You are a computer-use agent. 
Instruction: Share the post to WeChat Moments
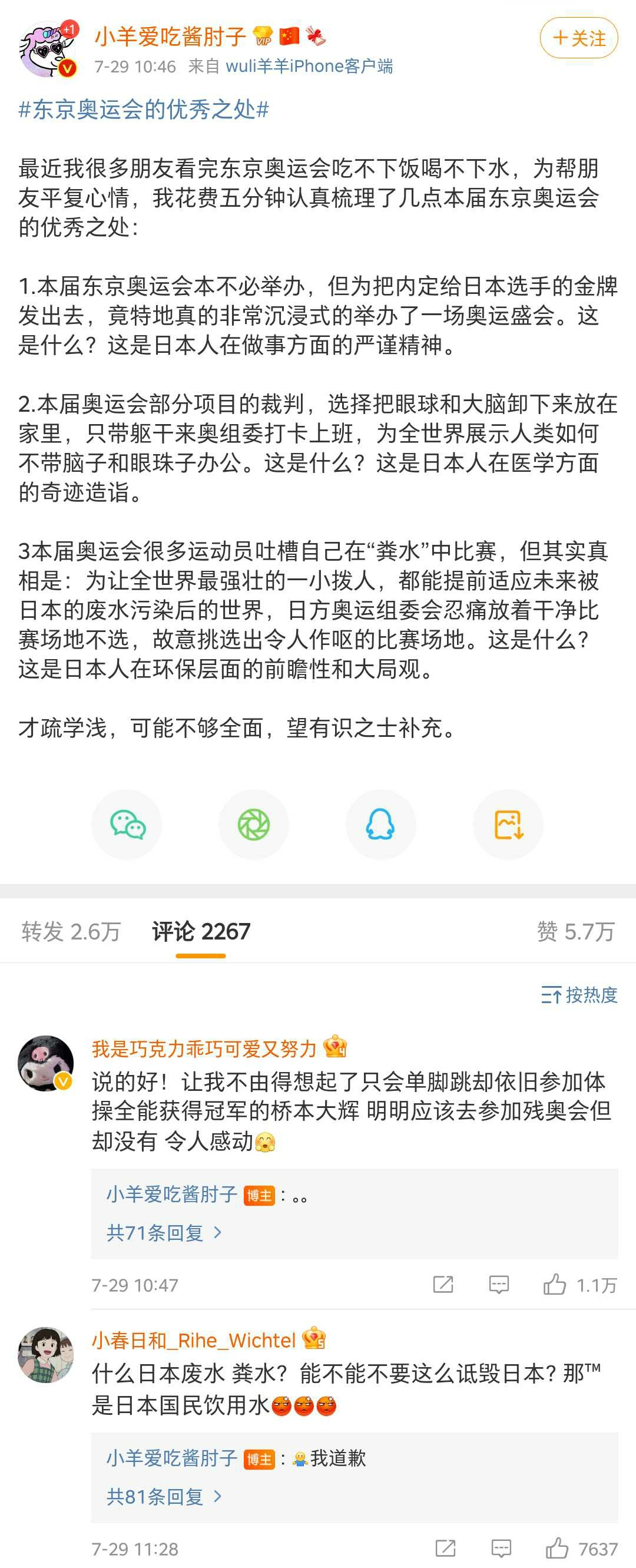point(254,825)
